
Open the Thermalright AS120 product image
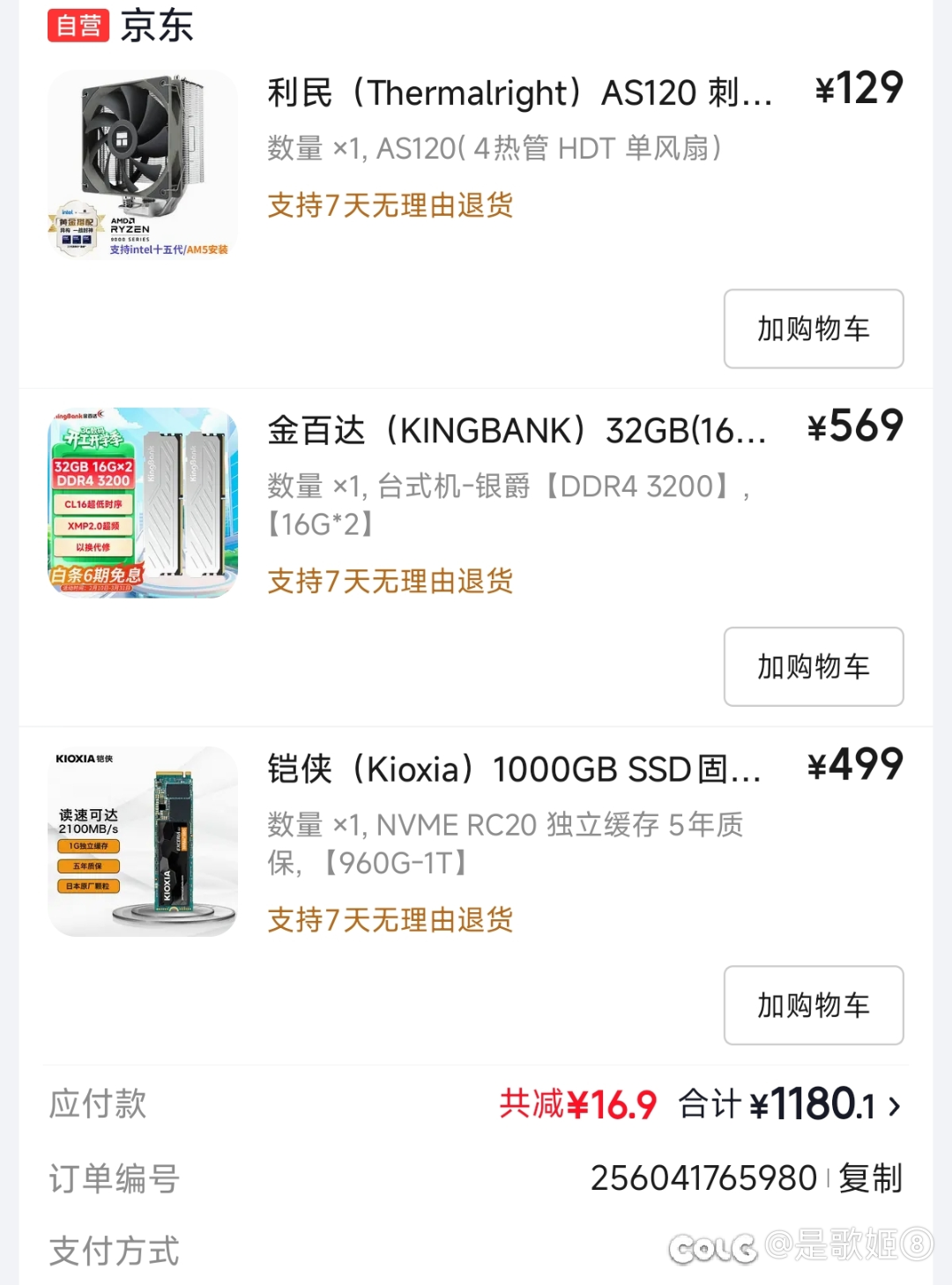(x=143, y=165)
